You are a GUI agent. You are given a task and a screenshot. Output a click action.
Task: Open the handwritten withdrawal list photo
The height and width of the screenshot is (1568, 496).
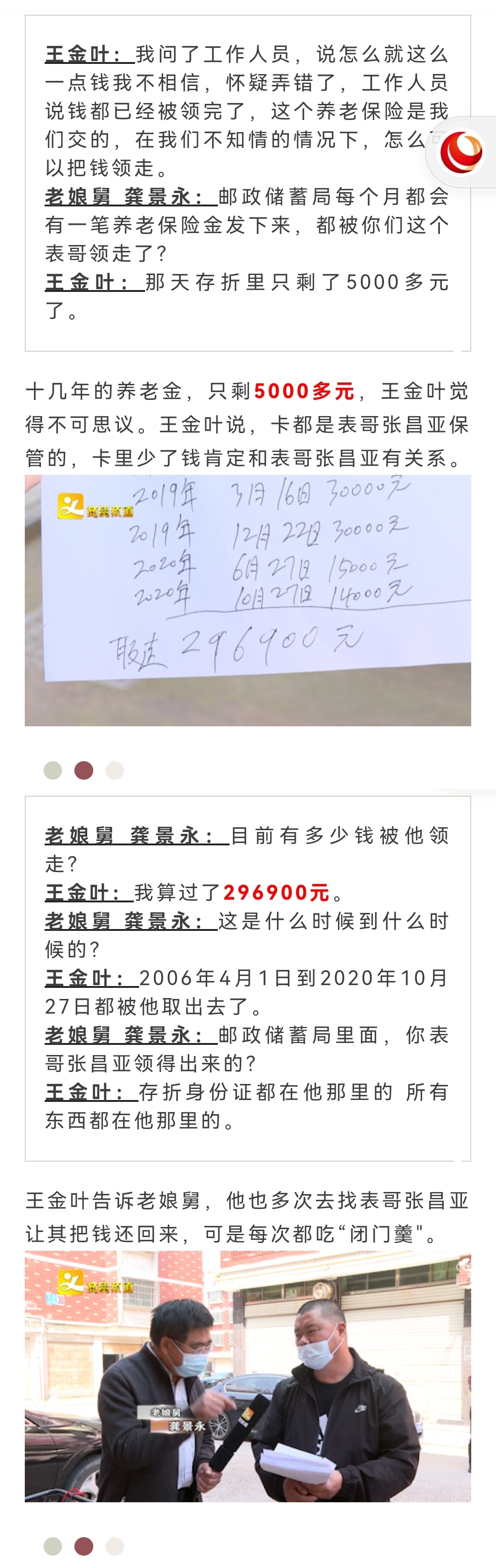(248, 600)
